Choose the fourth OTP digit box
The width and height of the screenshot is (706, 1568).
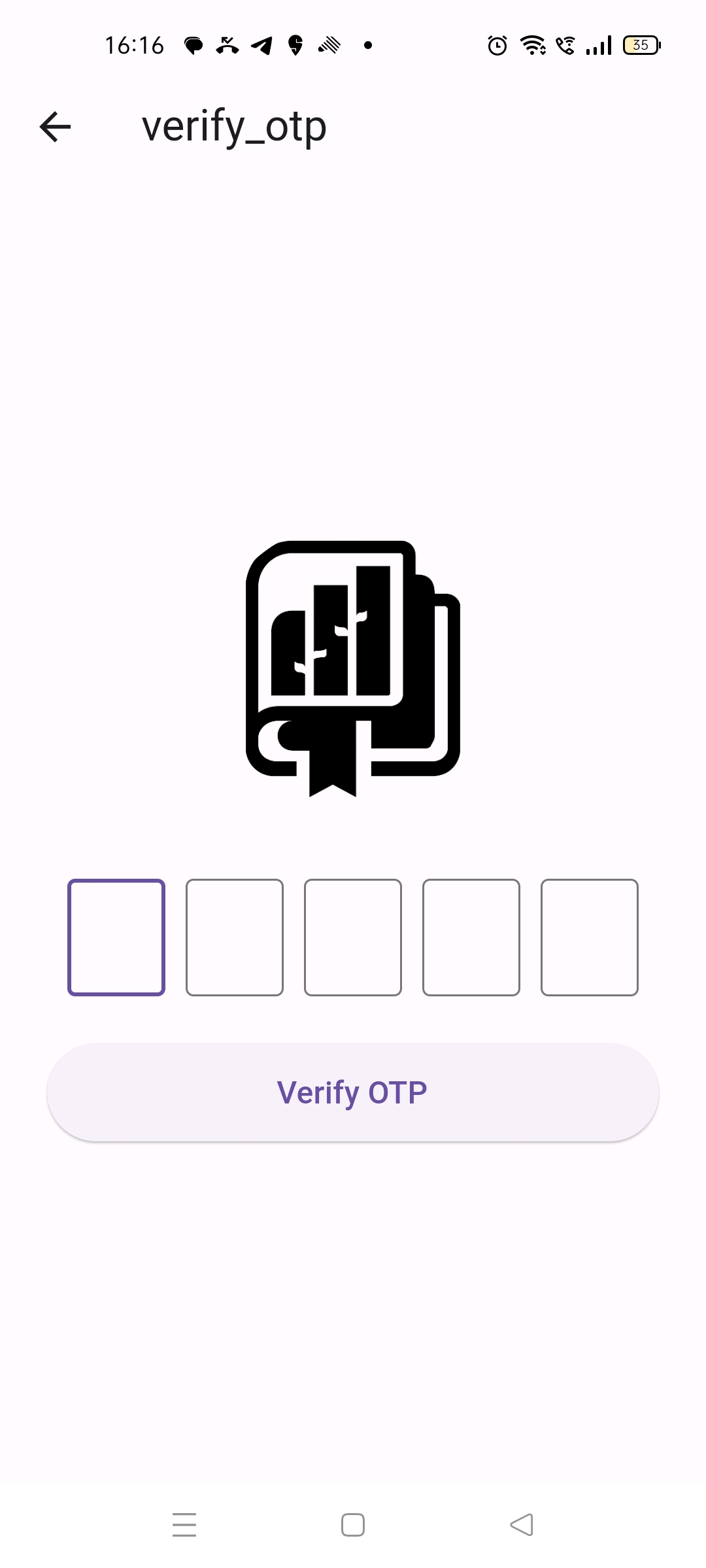click(471, 937)
